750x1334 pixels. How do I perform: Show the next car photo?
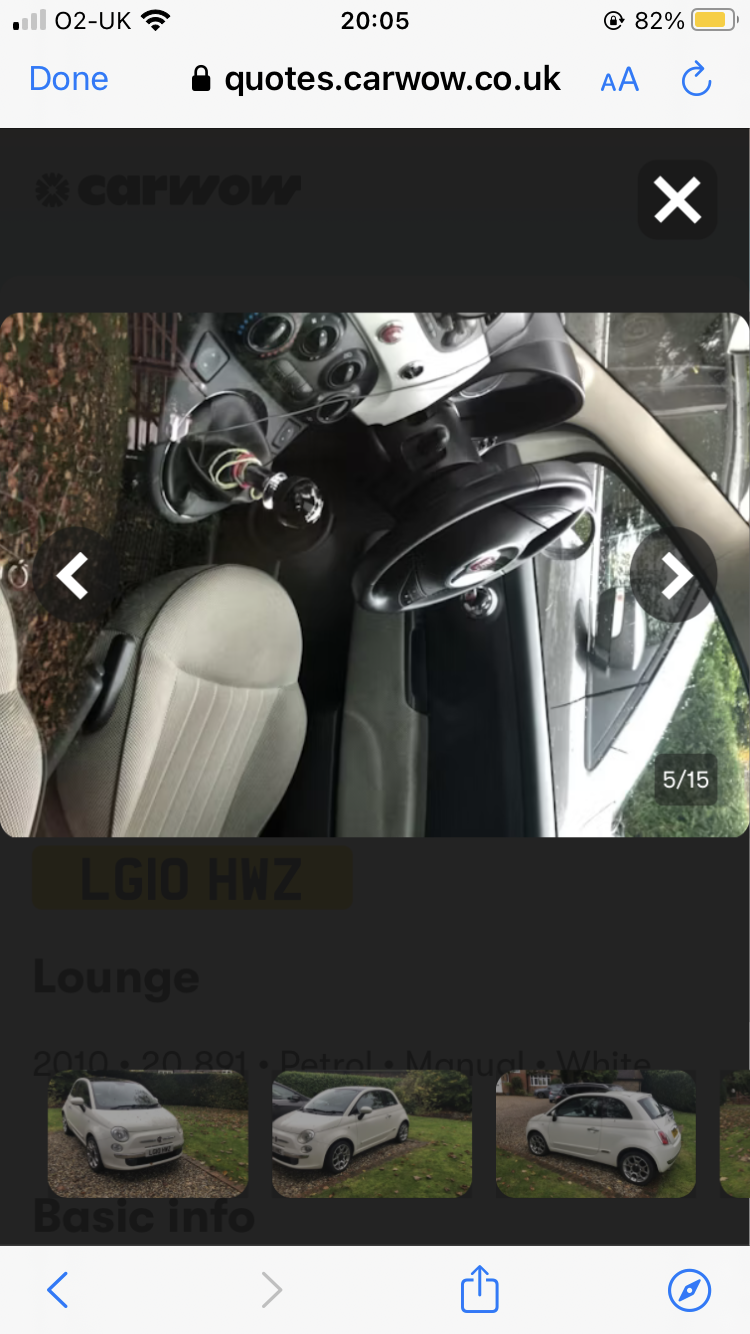674,575
